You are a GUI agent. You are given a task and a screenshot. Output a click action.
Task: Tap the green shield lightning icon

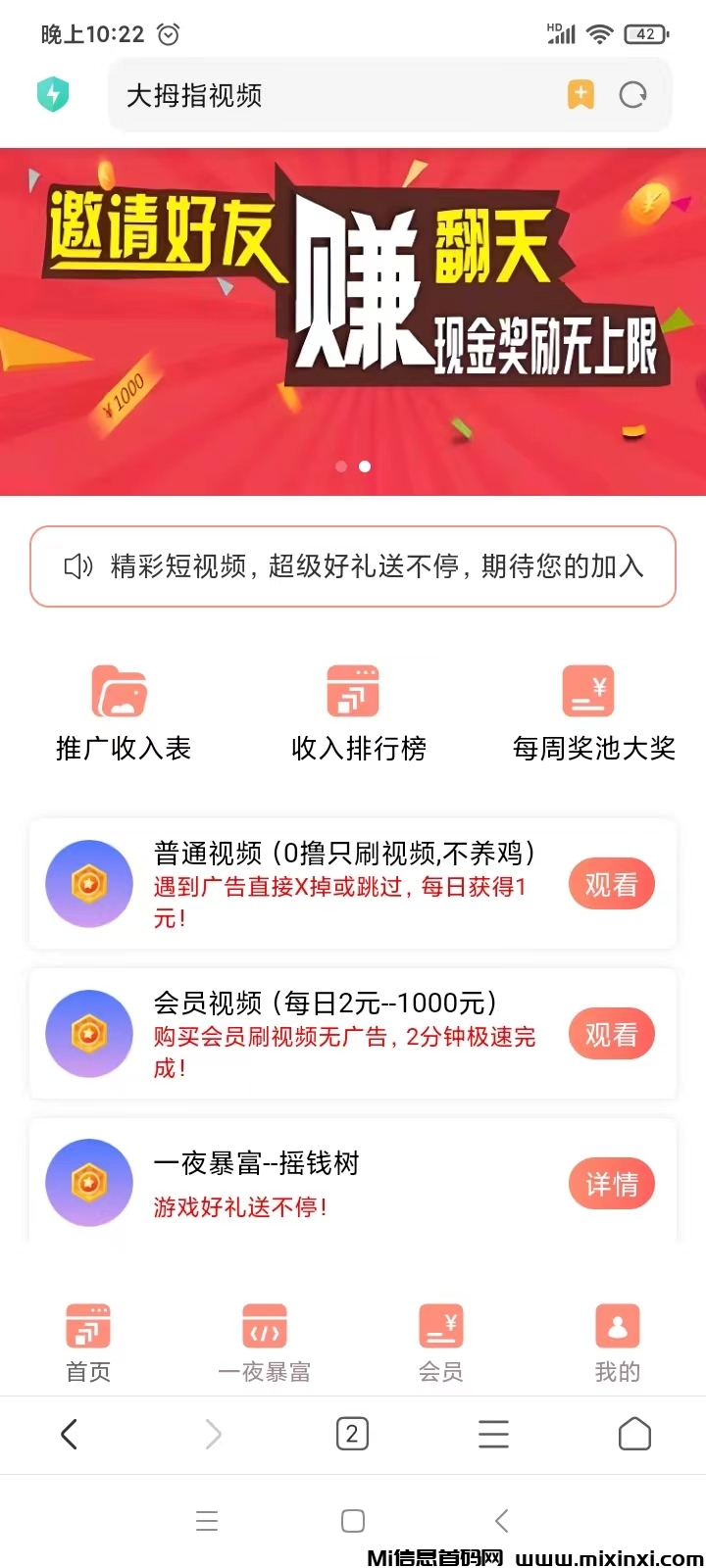(53, 94)
